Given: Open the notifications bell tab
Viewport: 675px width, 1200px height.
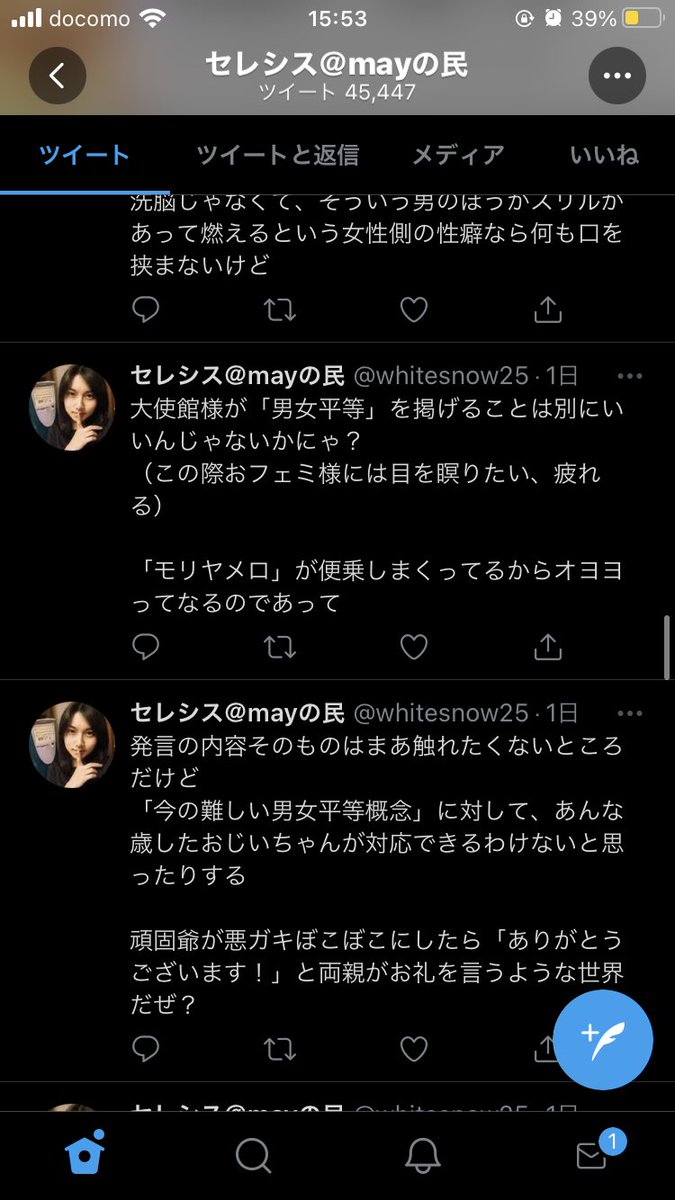Looking at the screenshot, I should point(423,1156).
